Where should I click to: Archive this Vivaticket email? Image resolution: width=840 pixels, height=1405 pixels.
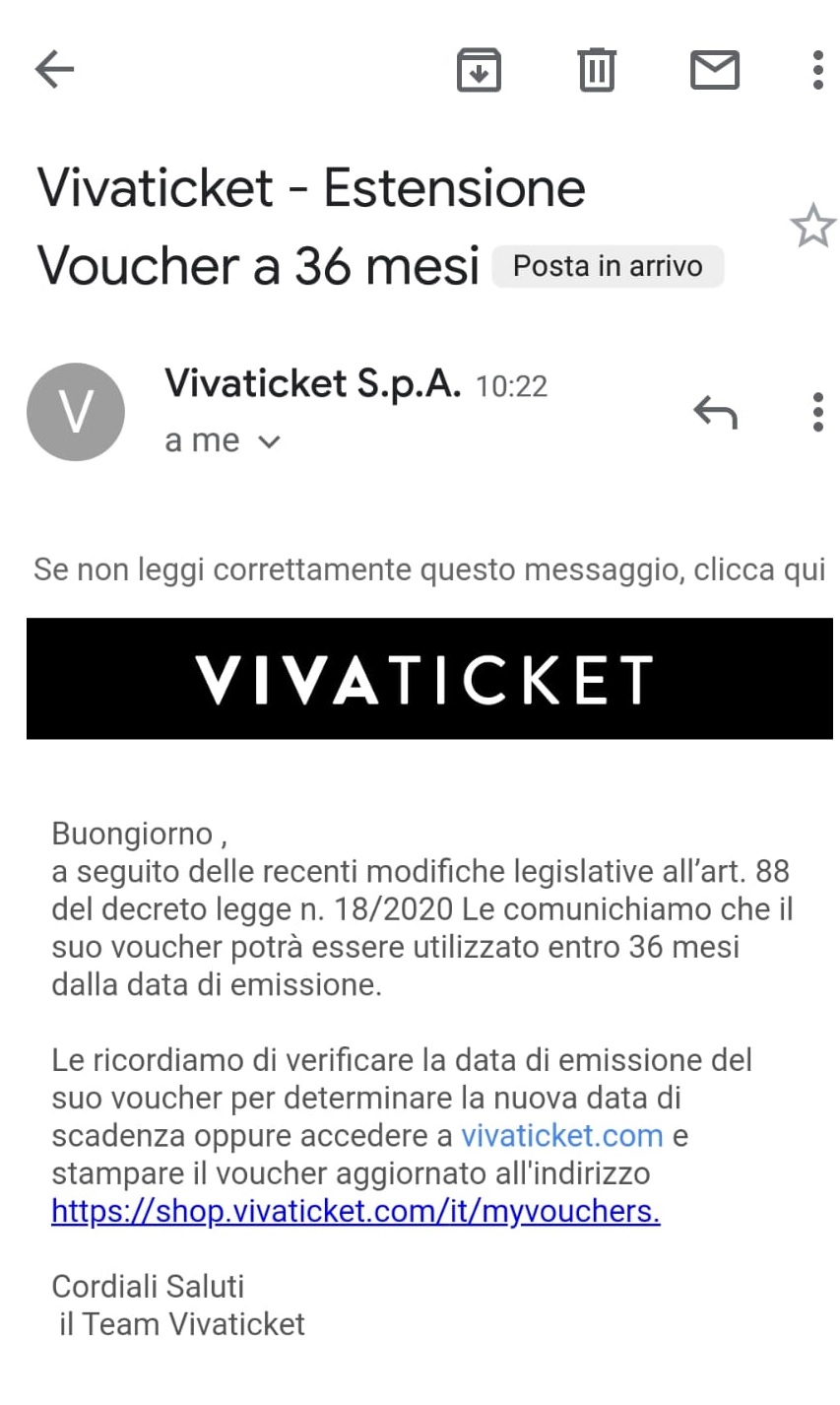(x=479, y=69)
